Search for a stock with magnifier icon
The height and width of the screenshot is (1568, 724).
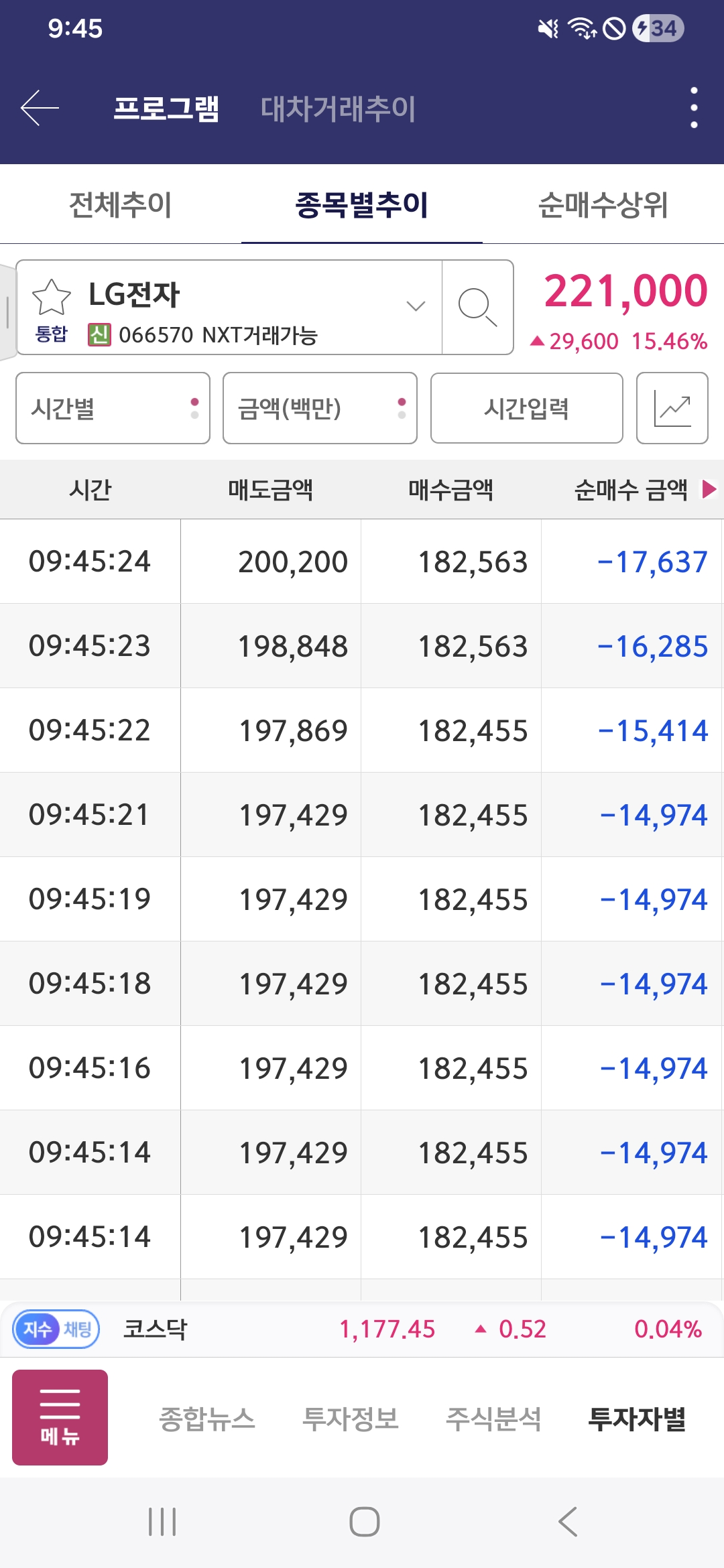click(477, 307)
